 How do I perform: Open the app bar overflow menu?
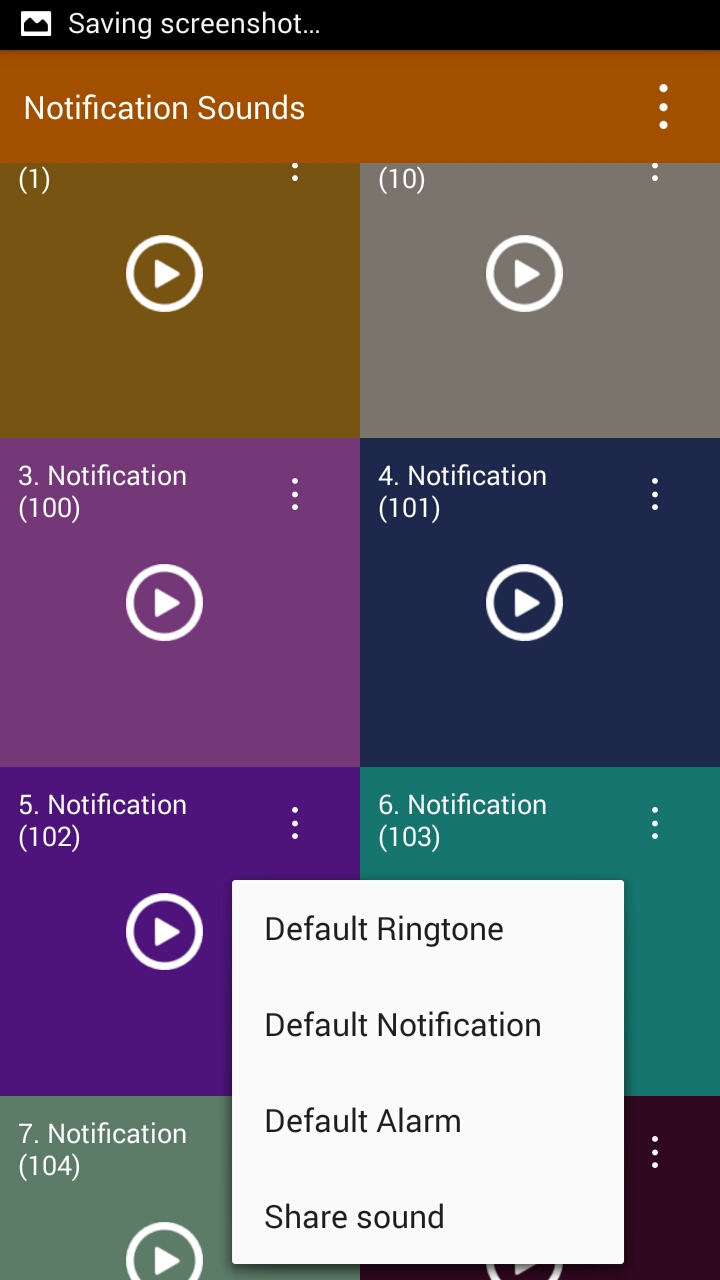click(663, 107)
